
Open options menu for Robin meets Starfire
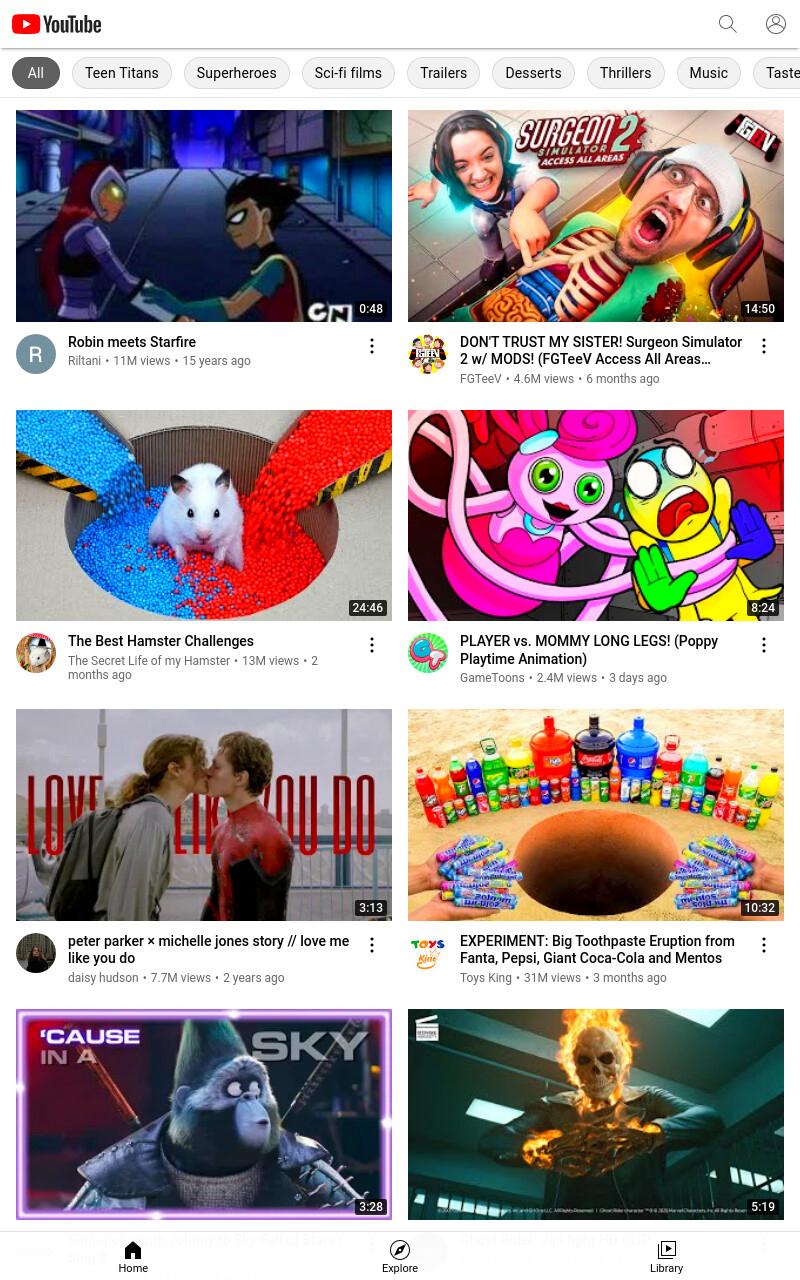[x=372, y=346]
